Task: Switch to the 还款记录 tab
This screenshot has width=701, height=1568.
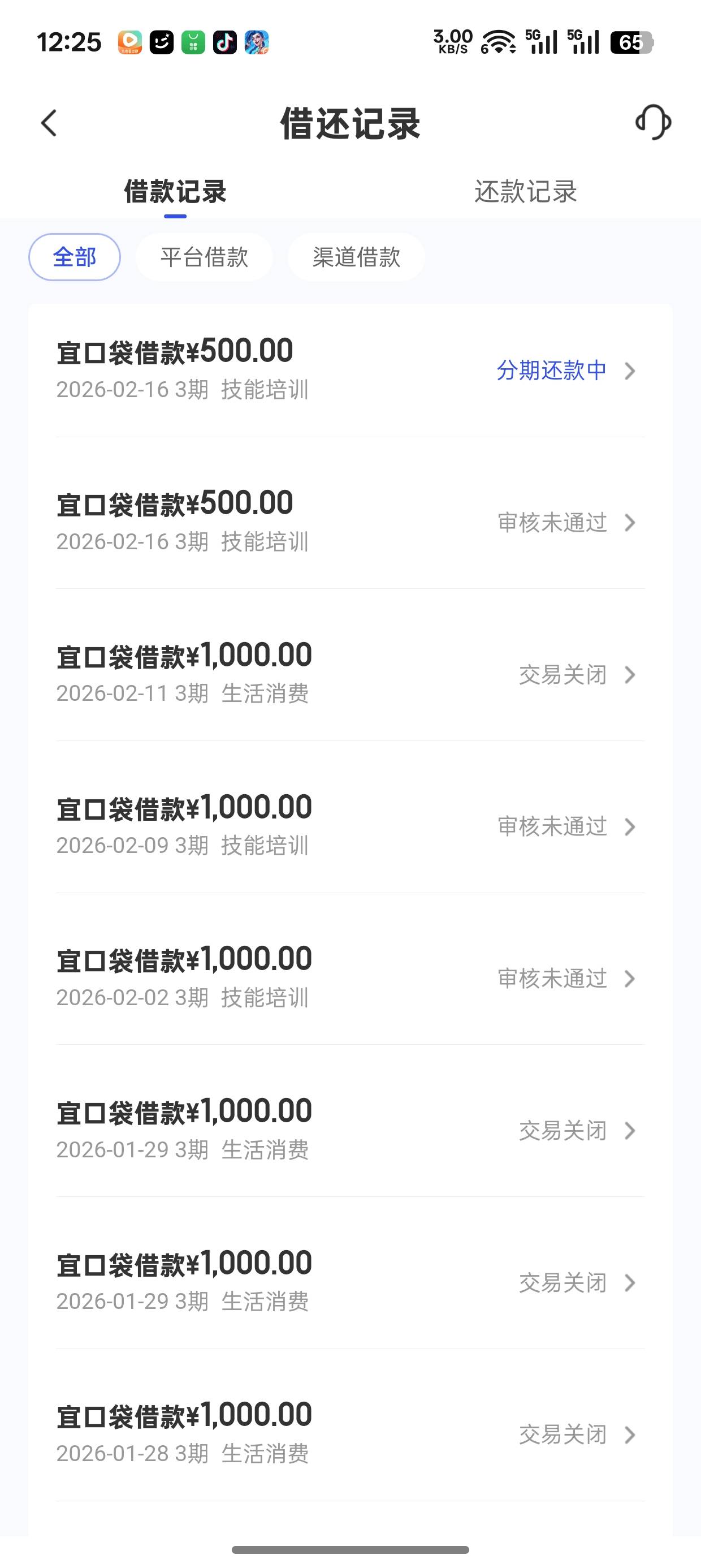Action: tap(525, 192)
